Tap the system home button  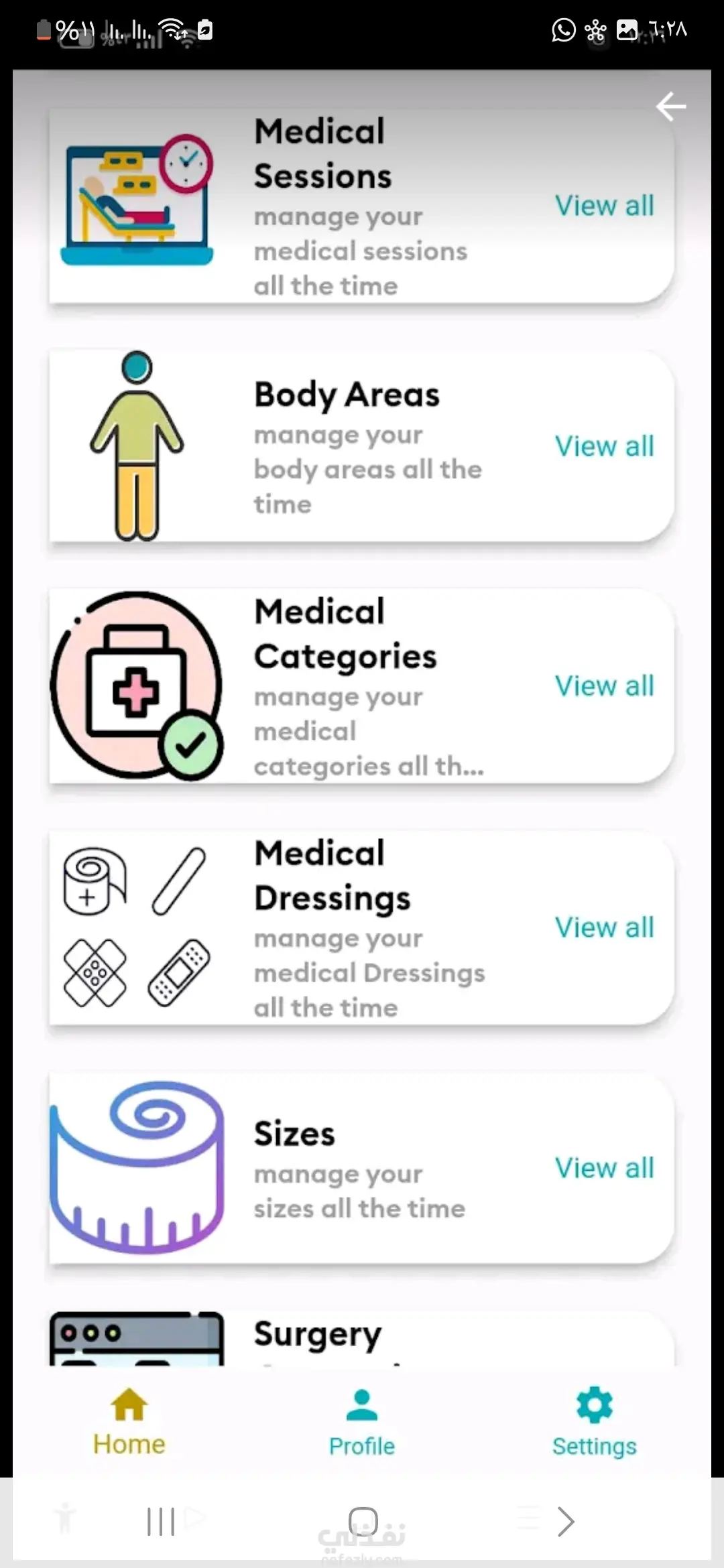(363, 1522)
